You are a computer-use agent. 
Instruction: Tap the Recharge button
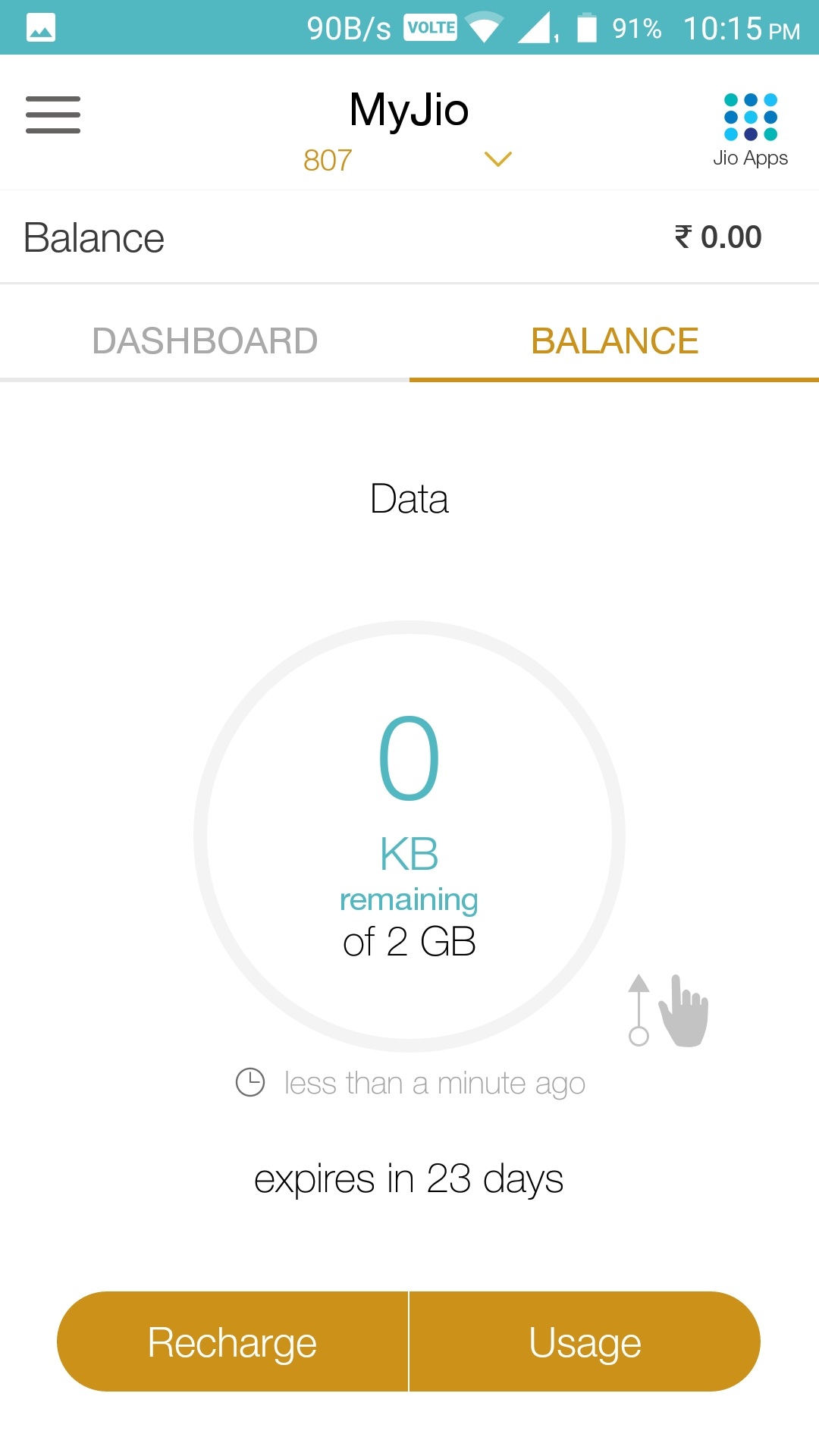233,1342
